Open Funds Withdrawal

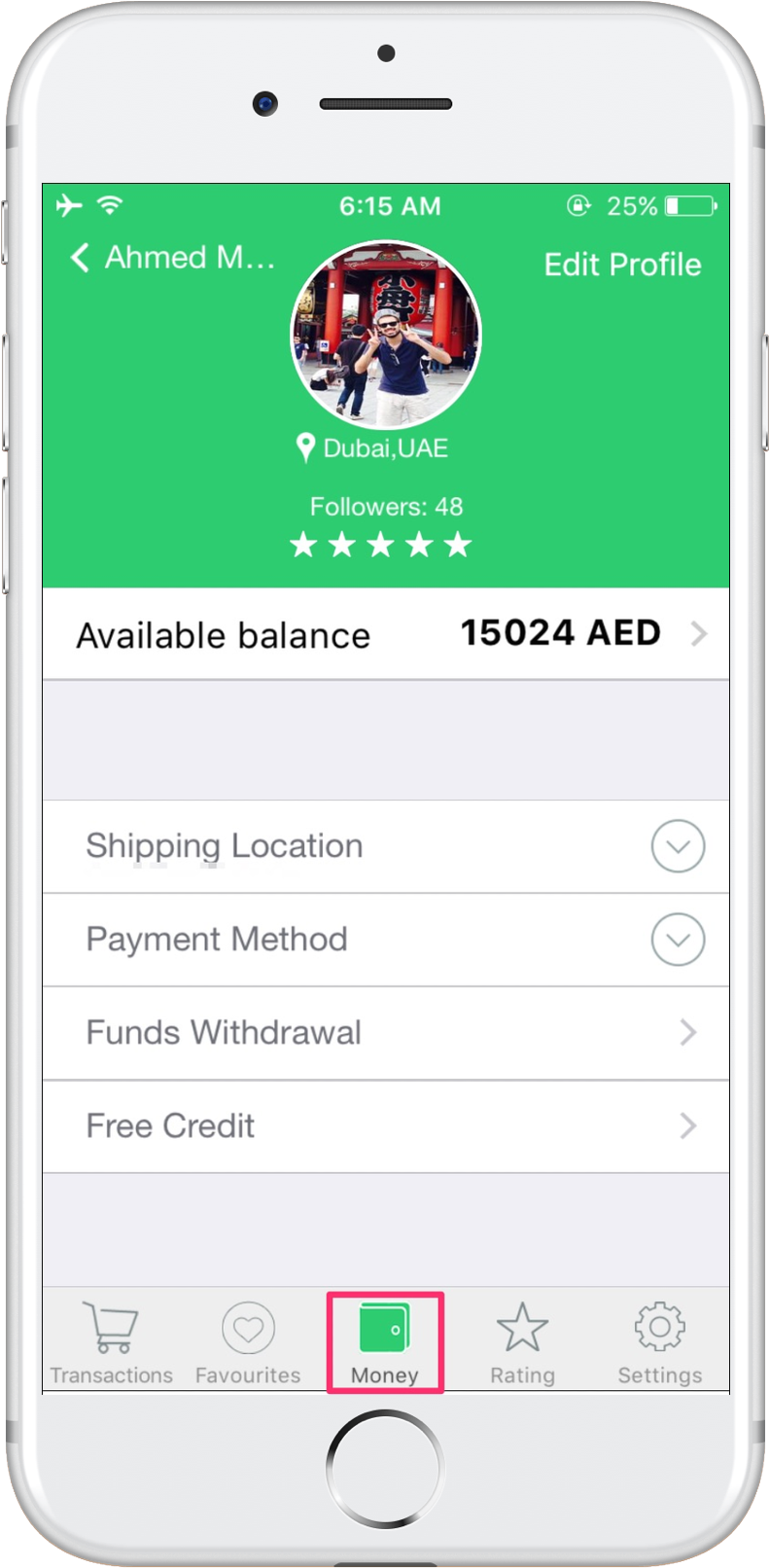[x=386, y=1033]
